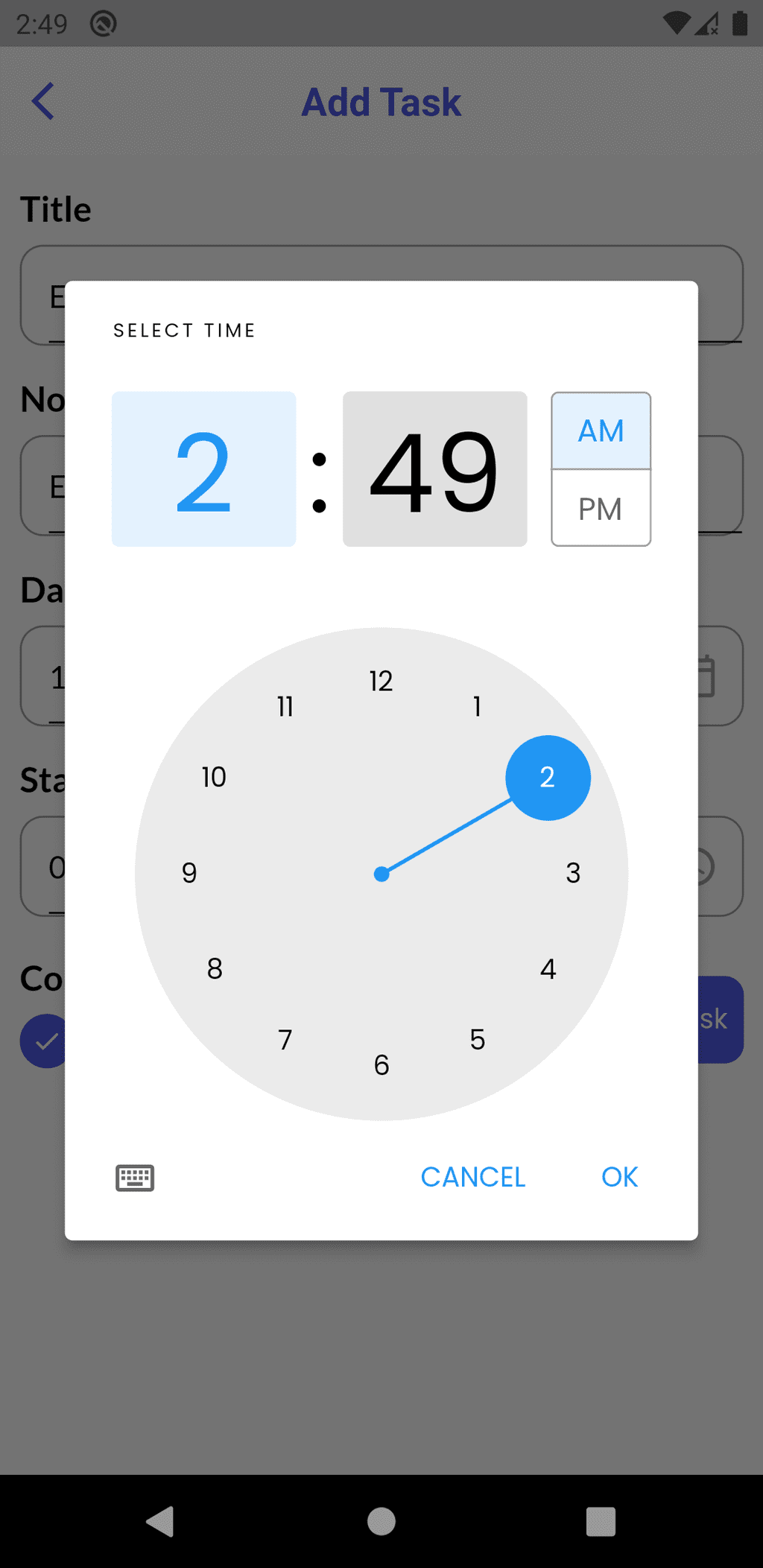The height and width of the screenshot is (1568, 763).
Task: Tap 11 on the clock dial
Action: point(285,706)
